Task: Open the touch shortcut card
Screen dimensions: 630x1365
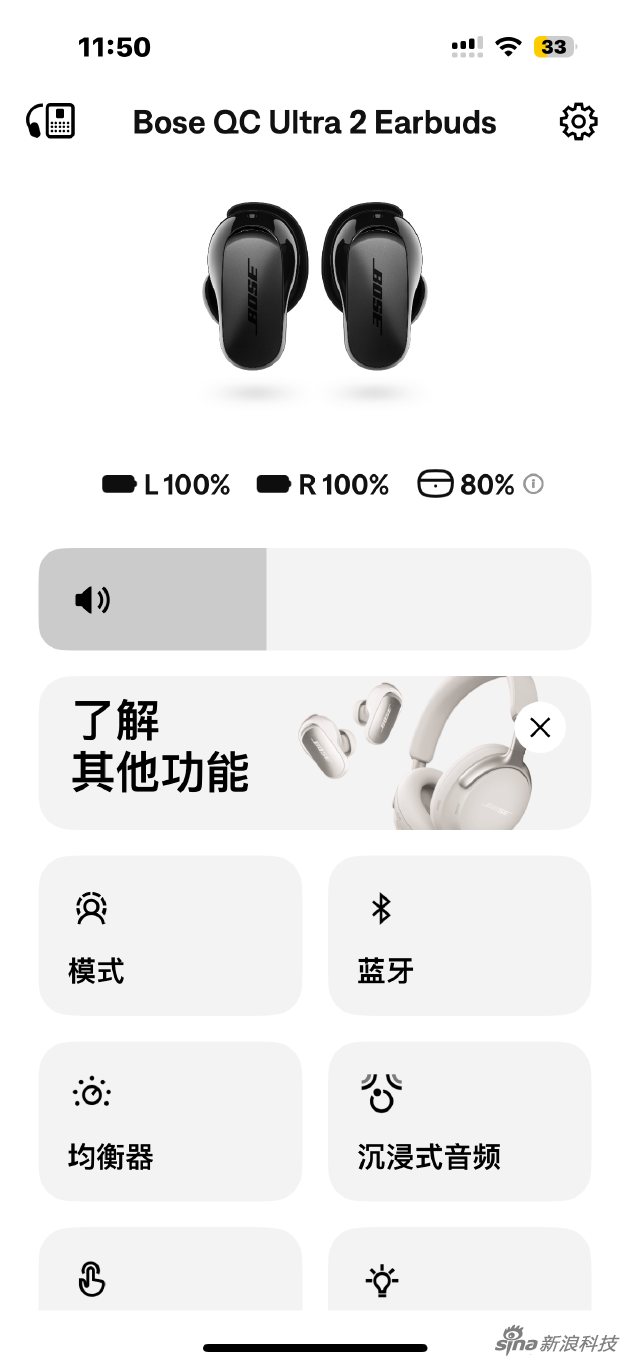Action: pos(170,1272)
